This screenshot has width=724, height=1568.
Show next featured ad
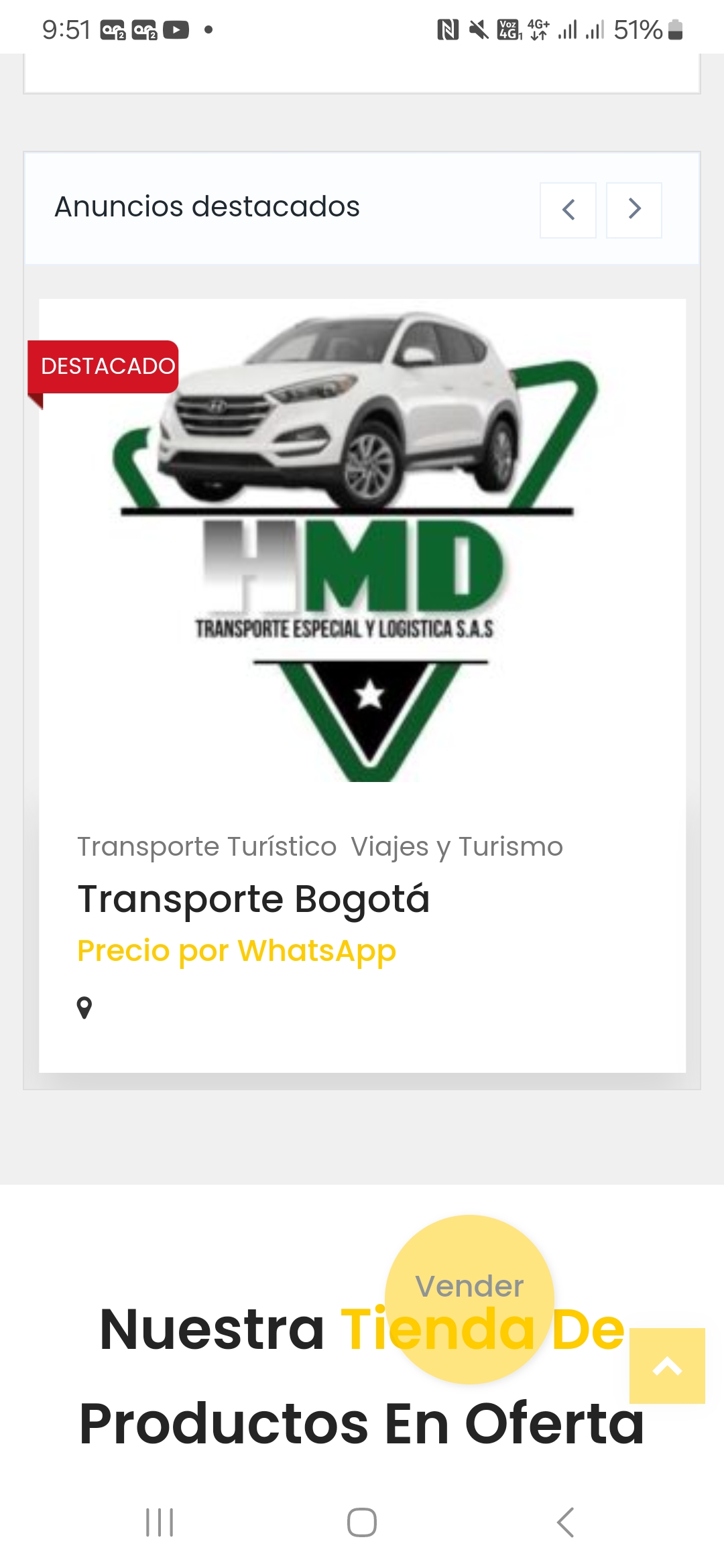633,210
